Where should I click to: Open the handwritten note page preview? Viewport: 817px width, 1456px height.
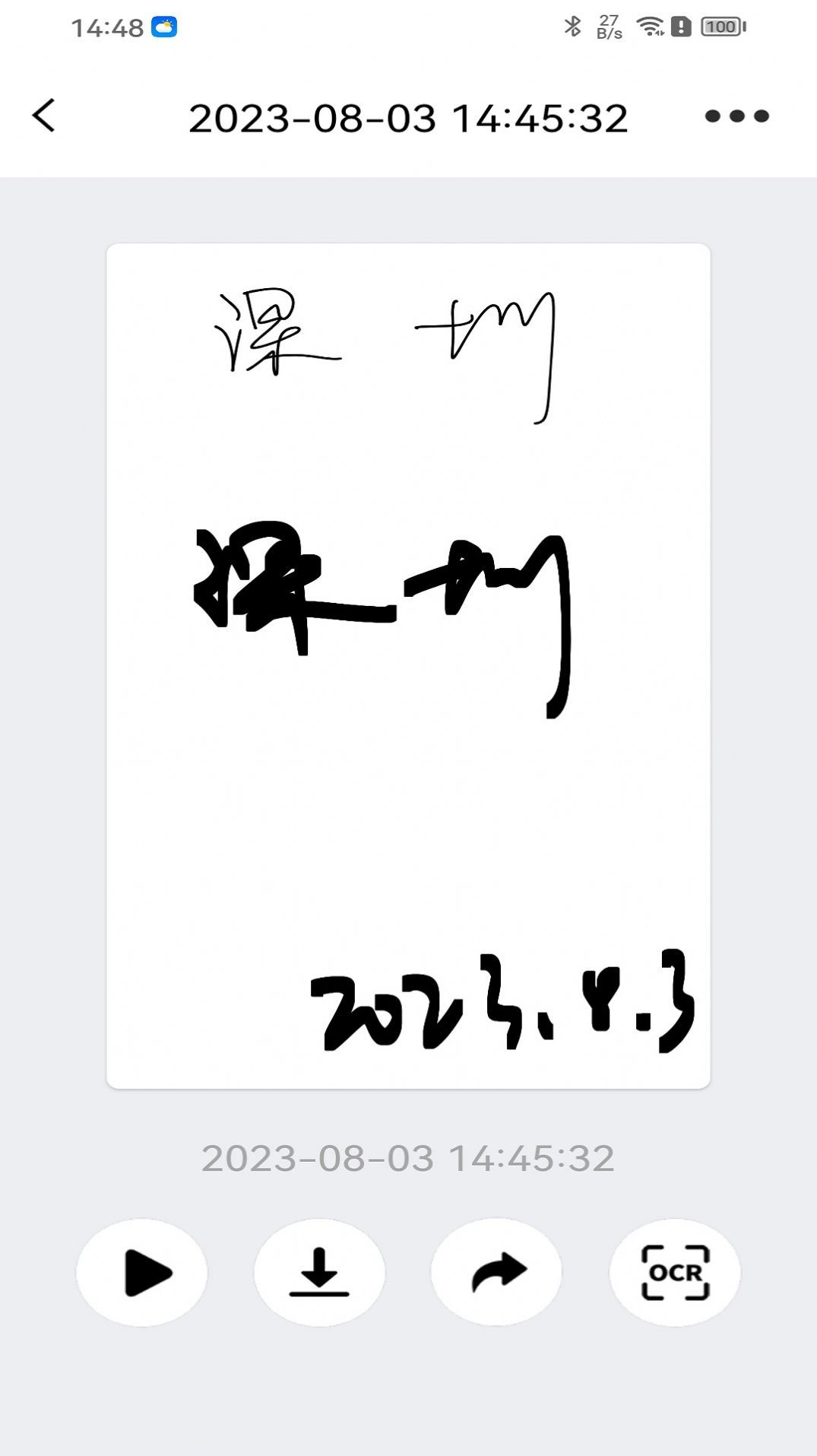point(408,665)
